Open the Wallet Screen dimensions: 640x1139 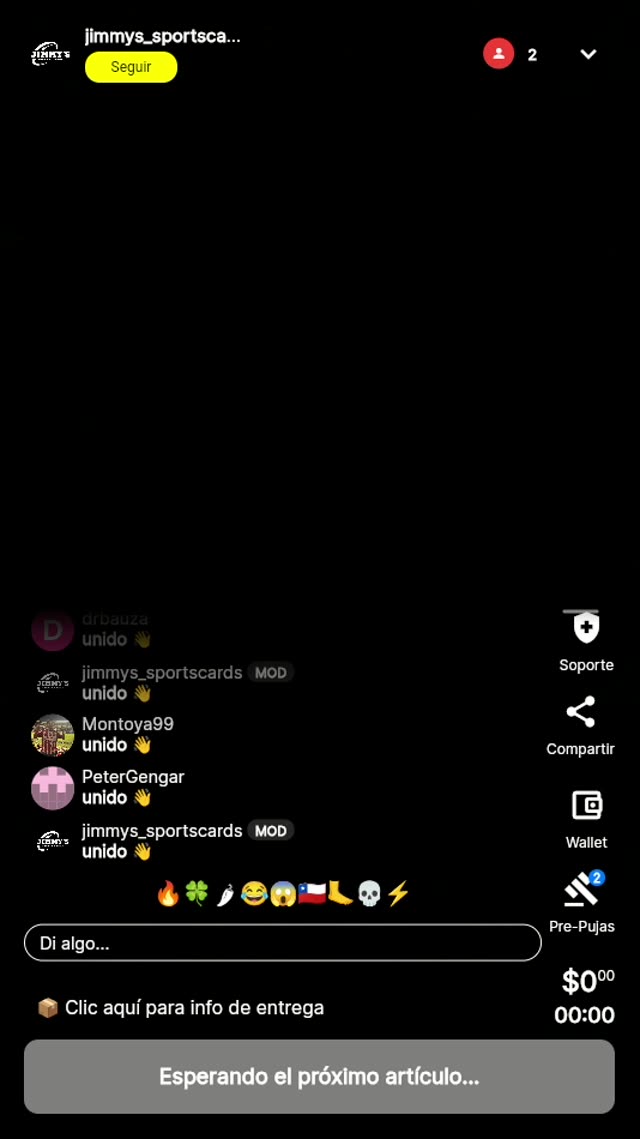tap(586, 817)
